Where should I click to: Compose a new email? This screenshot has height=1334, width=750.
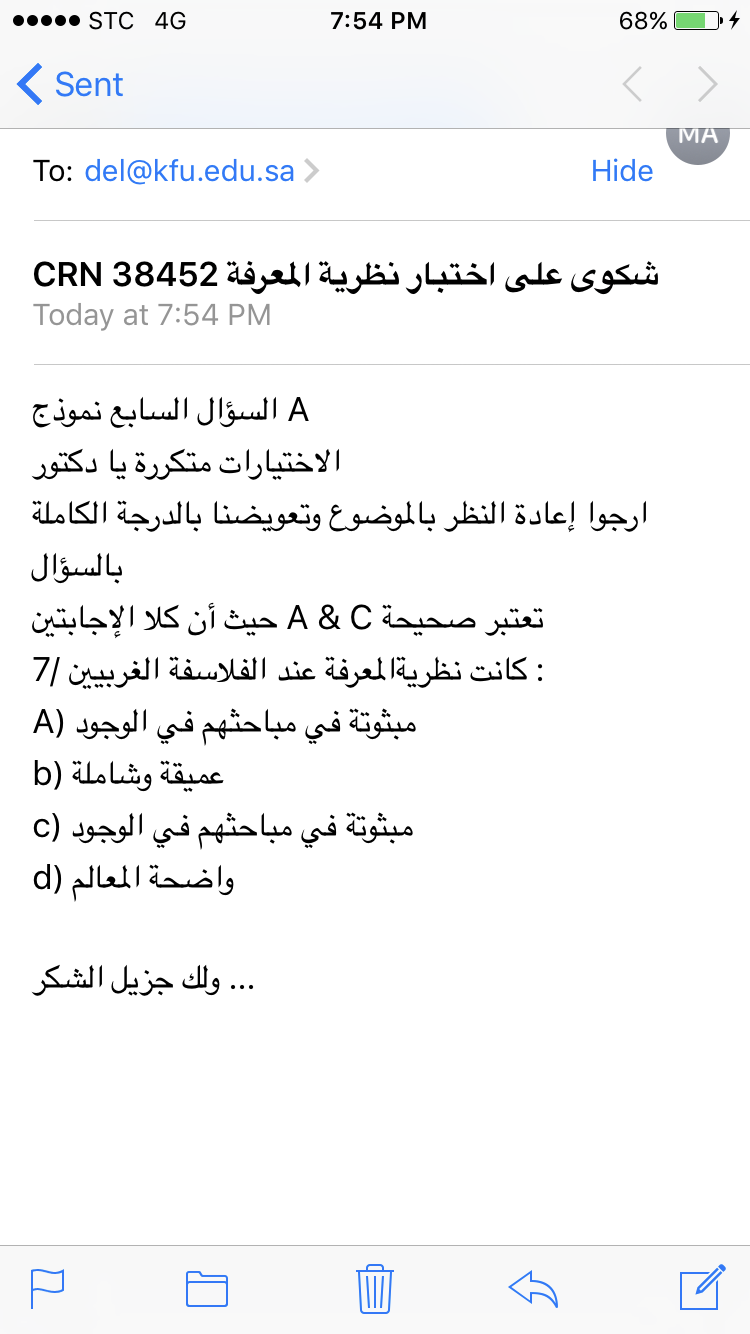coord(702,1287)
